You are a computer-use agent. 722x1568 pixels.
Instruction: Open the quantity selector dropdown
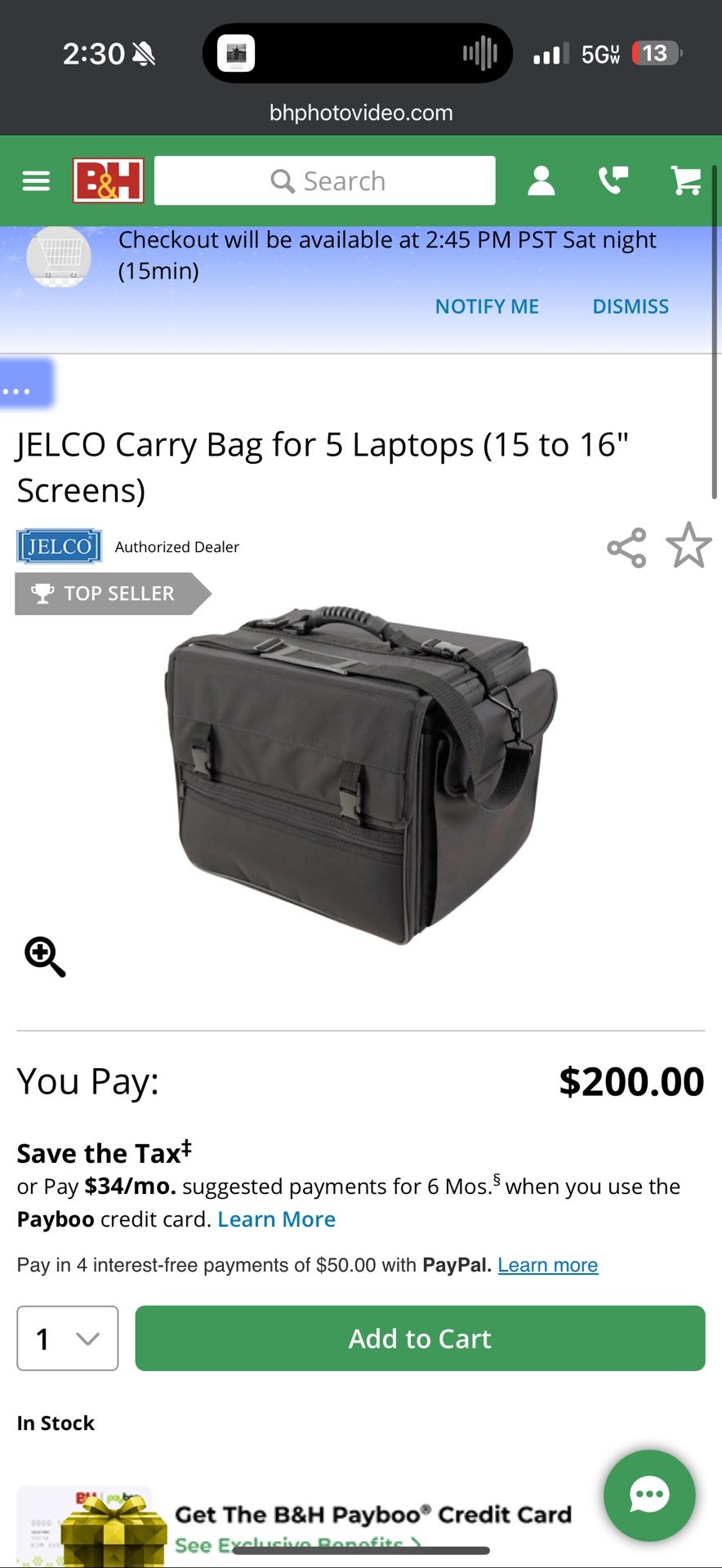point(67,1339)
